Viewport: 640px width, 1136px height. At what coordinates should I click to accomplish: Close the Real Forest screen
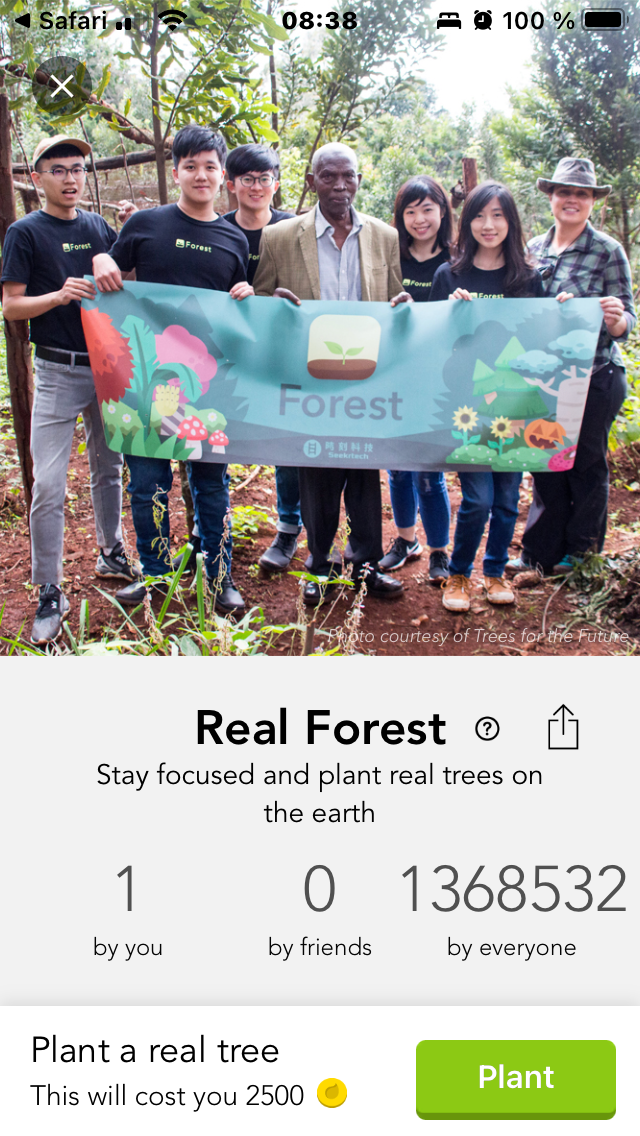pyautogui.click(x=62, y=87)
